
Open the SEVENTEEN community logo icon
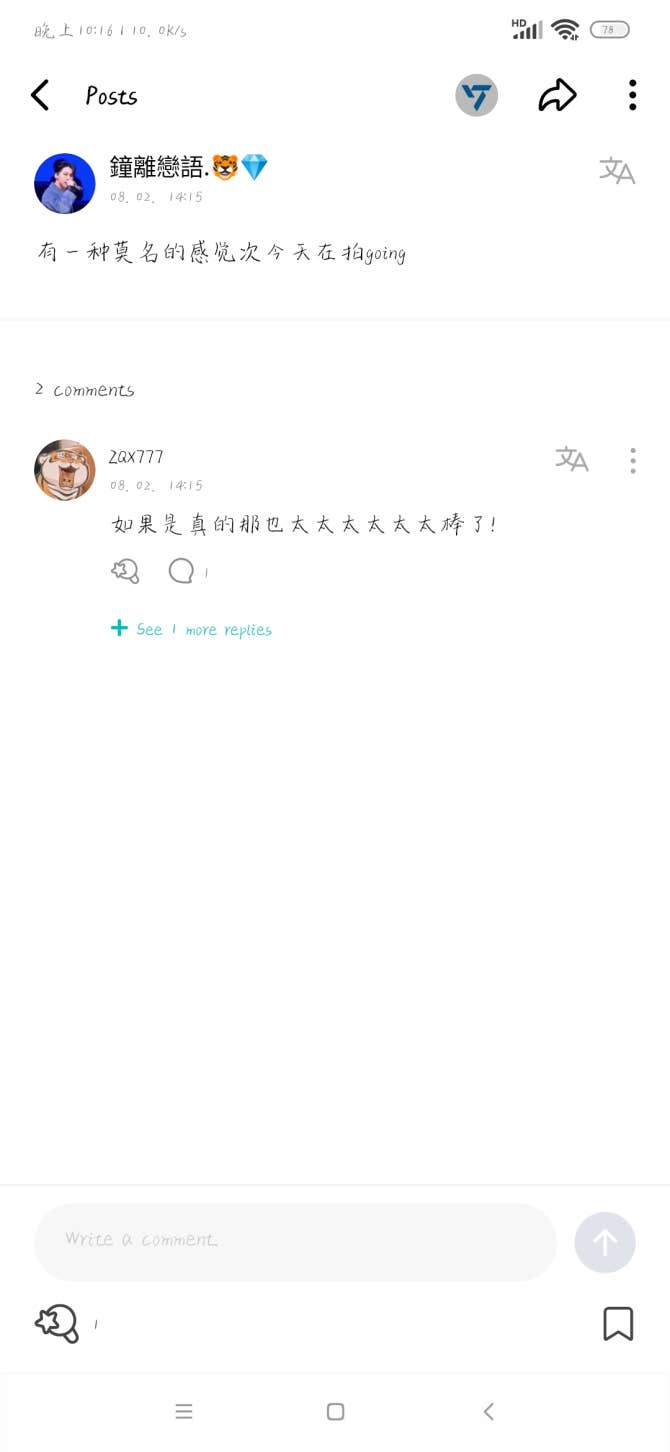[477, 96]
